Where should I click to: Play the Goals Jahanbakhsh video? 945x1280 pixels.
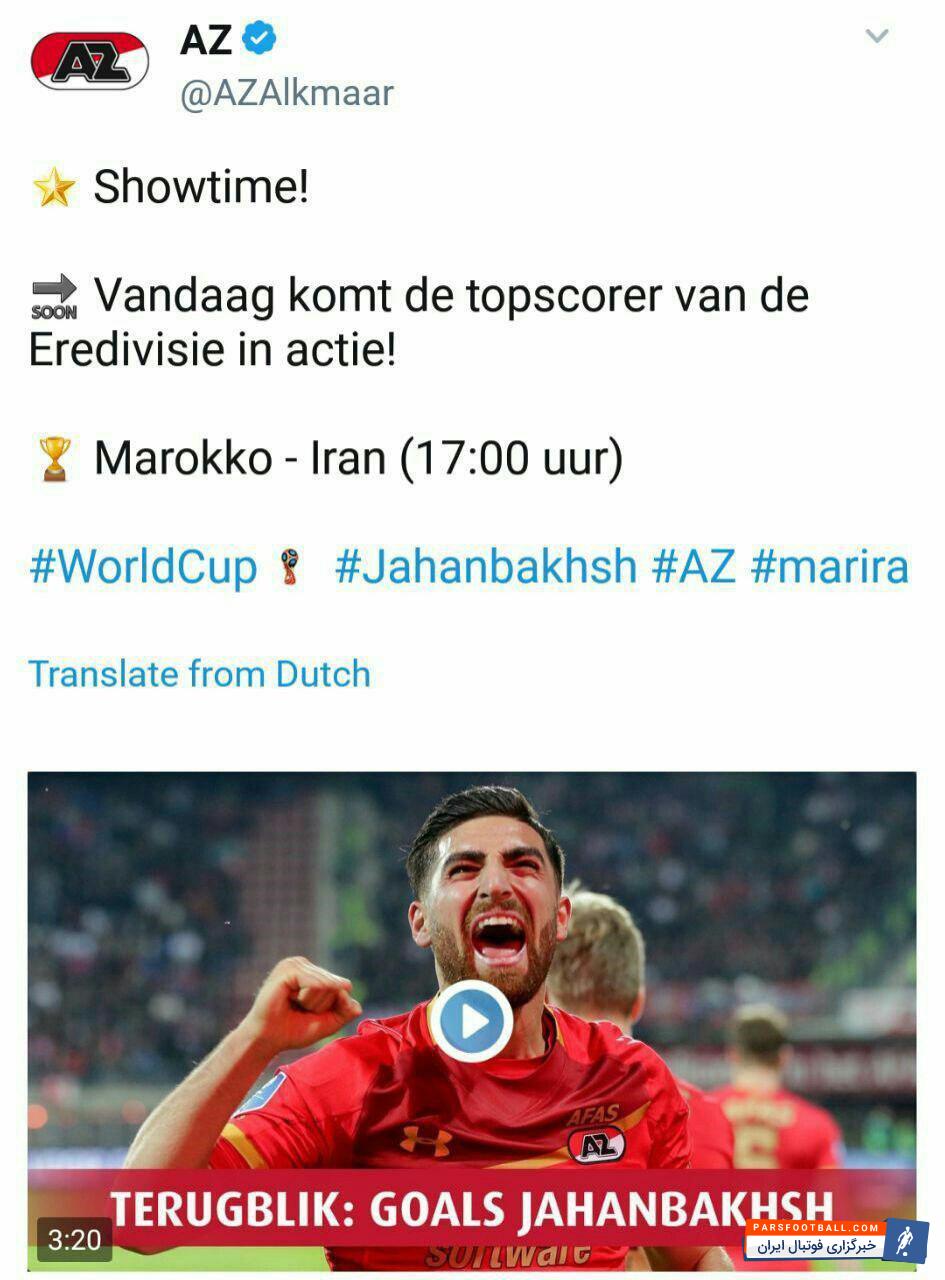pos(471,1021)
